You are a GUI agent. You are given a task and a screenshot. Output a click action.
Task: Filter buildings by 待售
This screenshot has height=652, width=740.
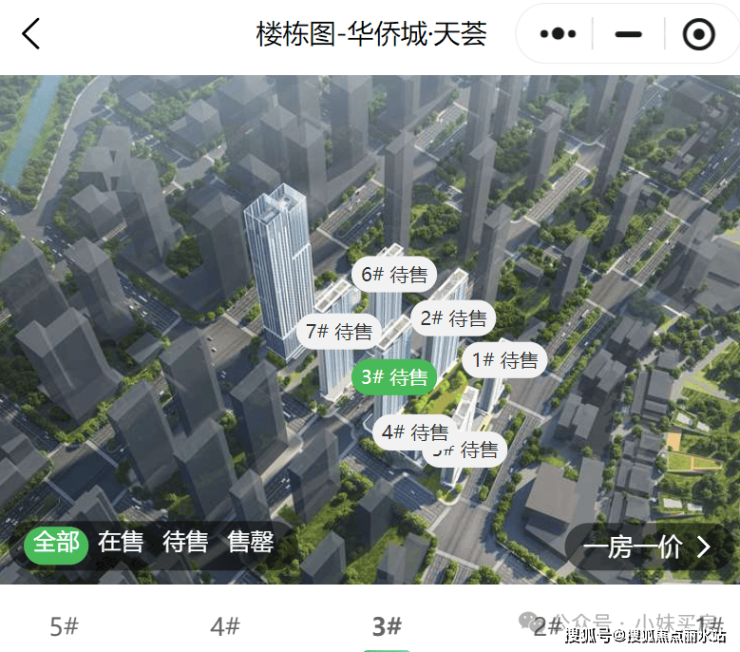click(x=186, y=543)
